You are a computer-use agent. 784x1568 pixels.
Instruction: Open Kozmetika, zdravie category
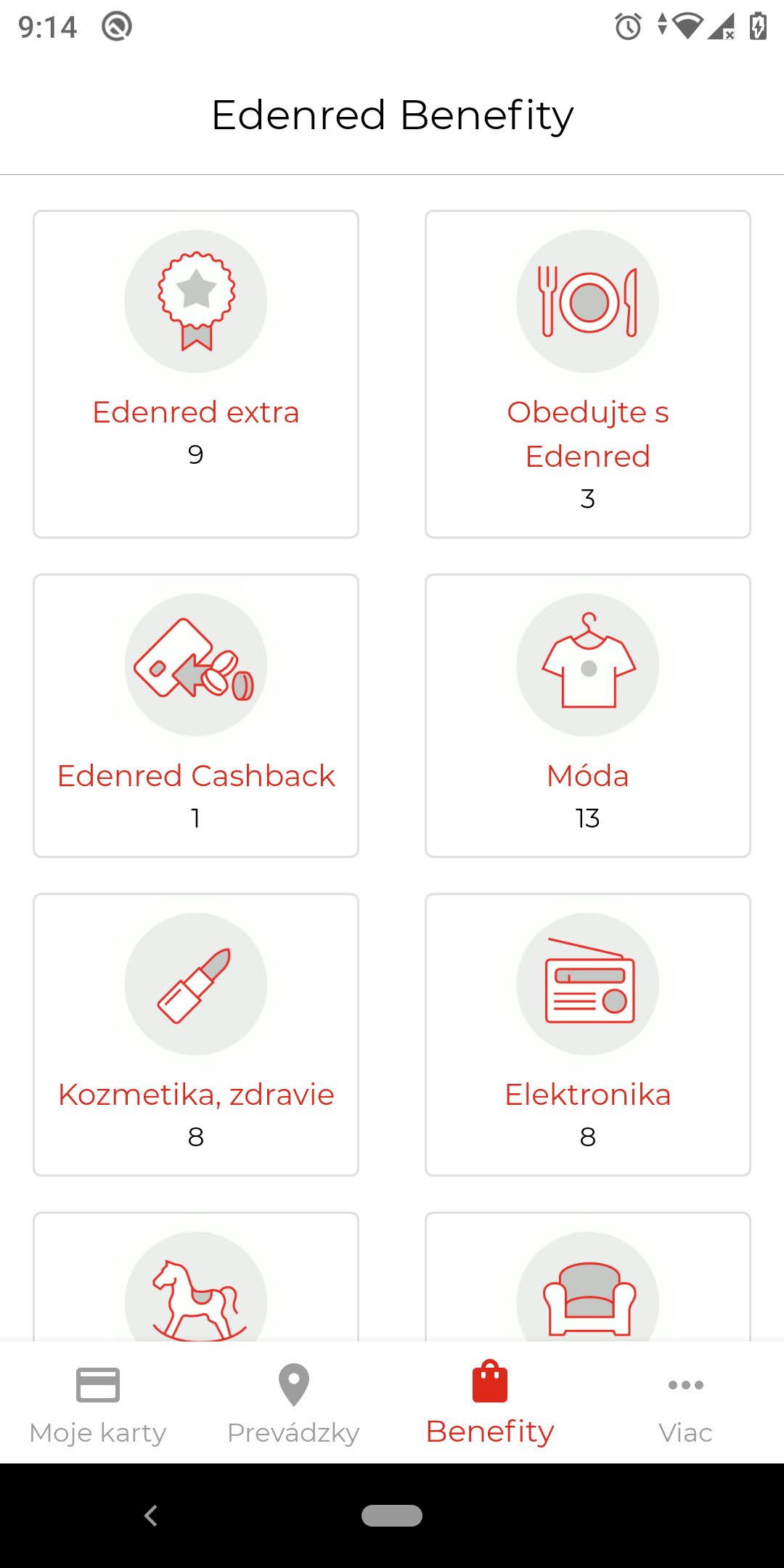(x=196, y=1034)
